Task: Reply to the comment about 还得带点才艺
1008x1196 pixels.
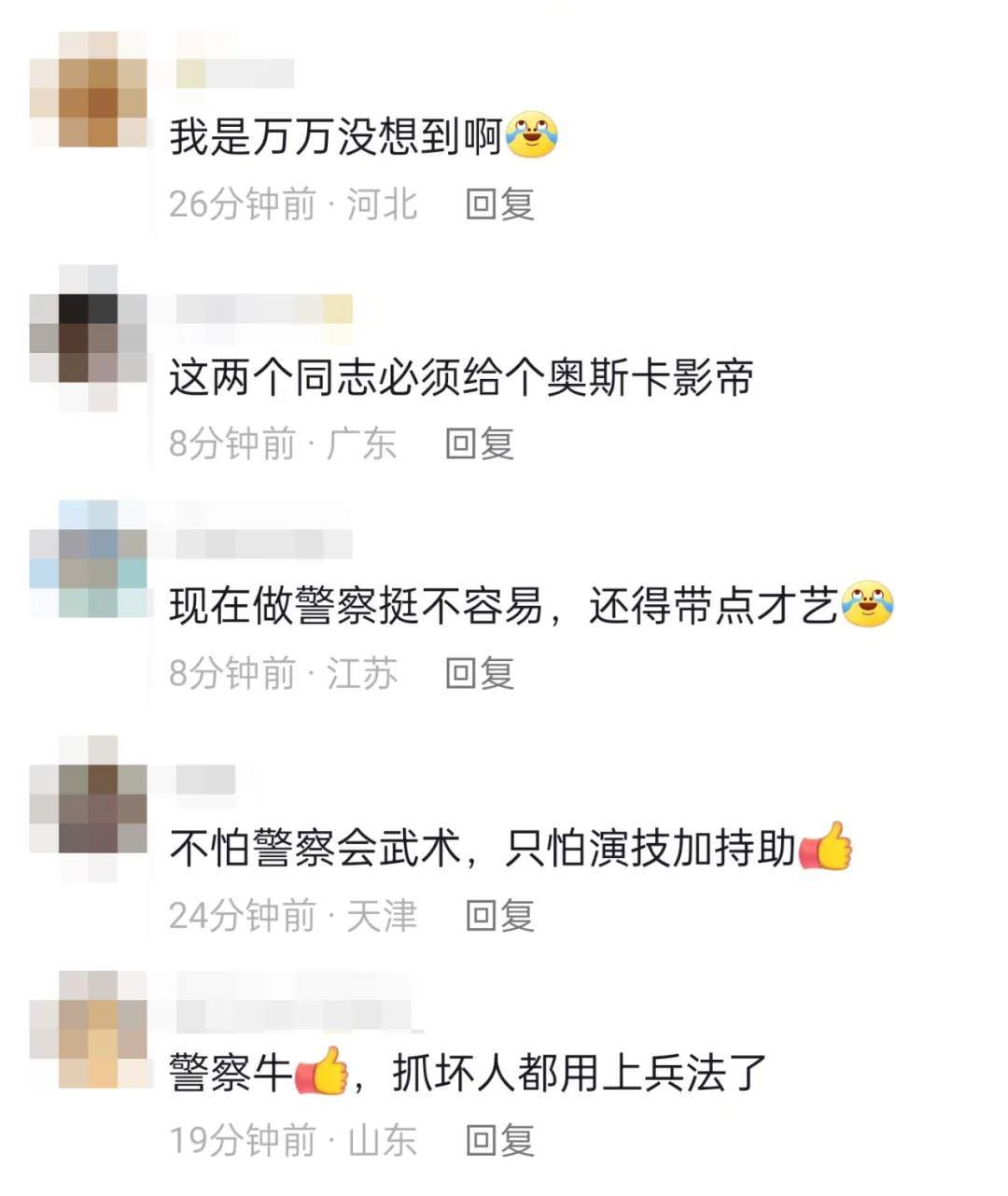Action: (479, 672)
